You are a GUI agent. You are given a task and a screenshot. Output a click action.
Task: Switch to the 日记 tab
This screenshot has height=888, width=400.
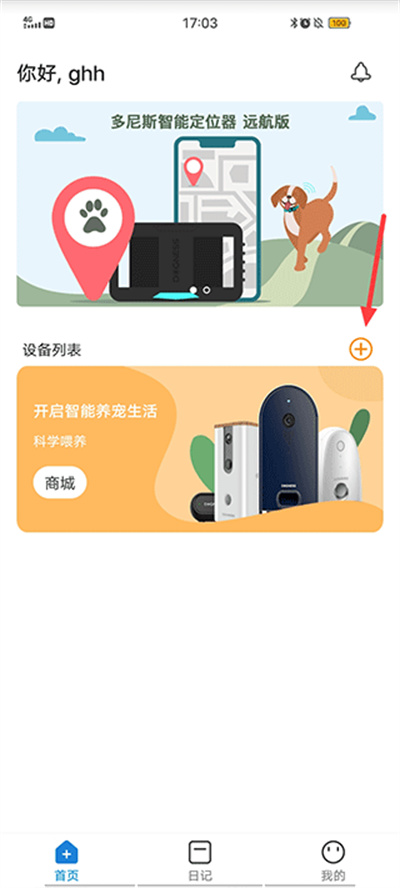point(199,860)
